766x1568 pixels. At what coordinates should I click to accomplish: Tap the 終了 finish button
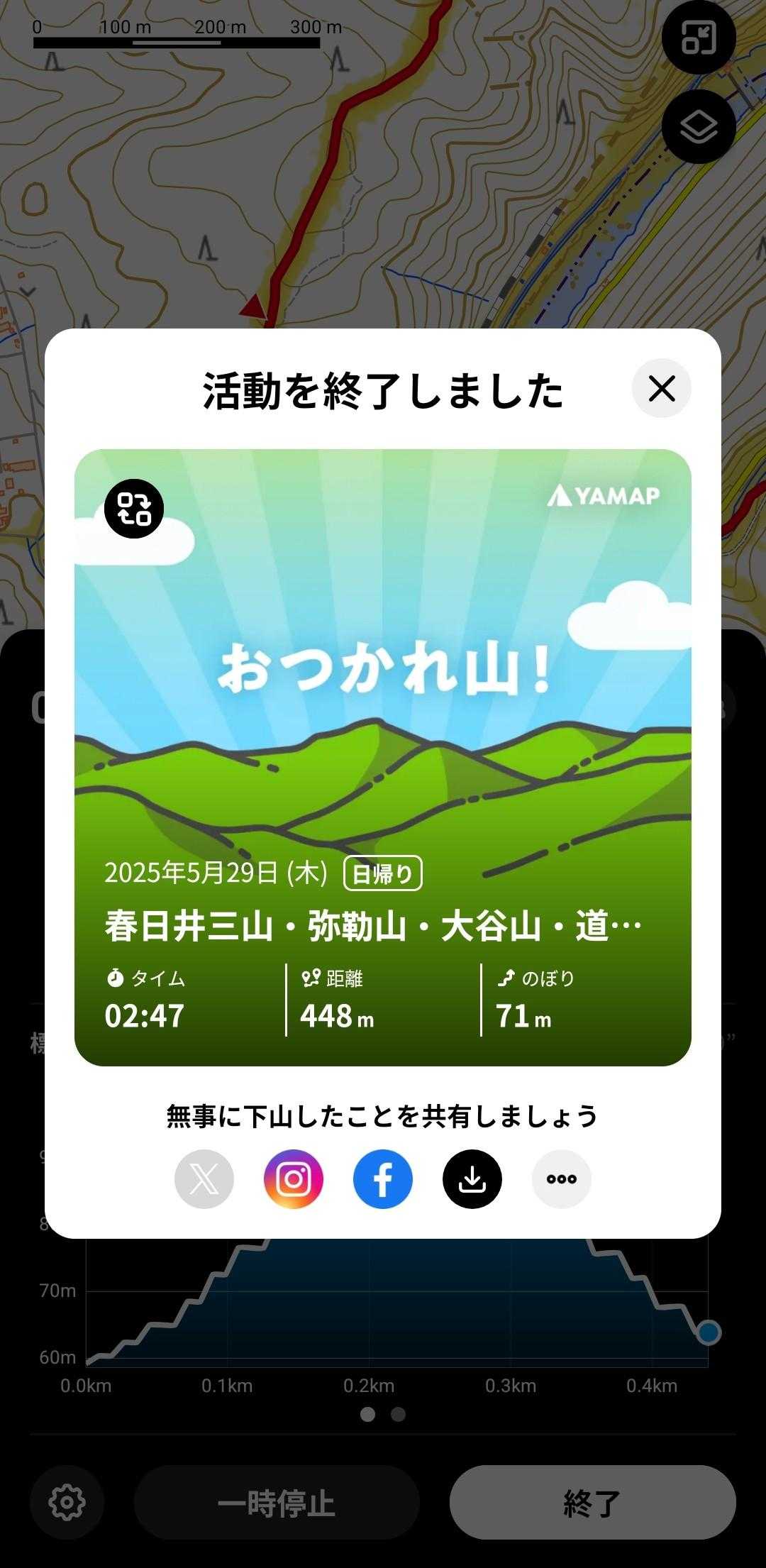pyautogui.click(x=592, y=1503)
